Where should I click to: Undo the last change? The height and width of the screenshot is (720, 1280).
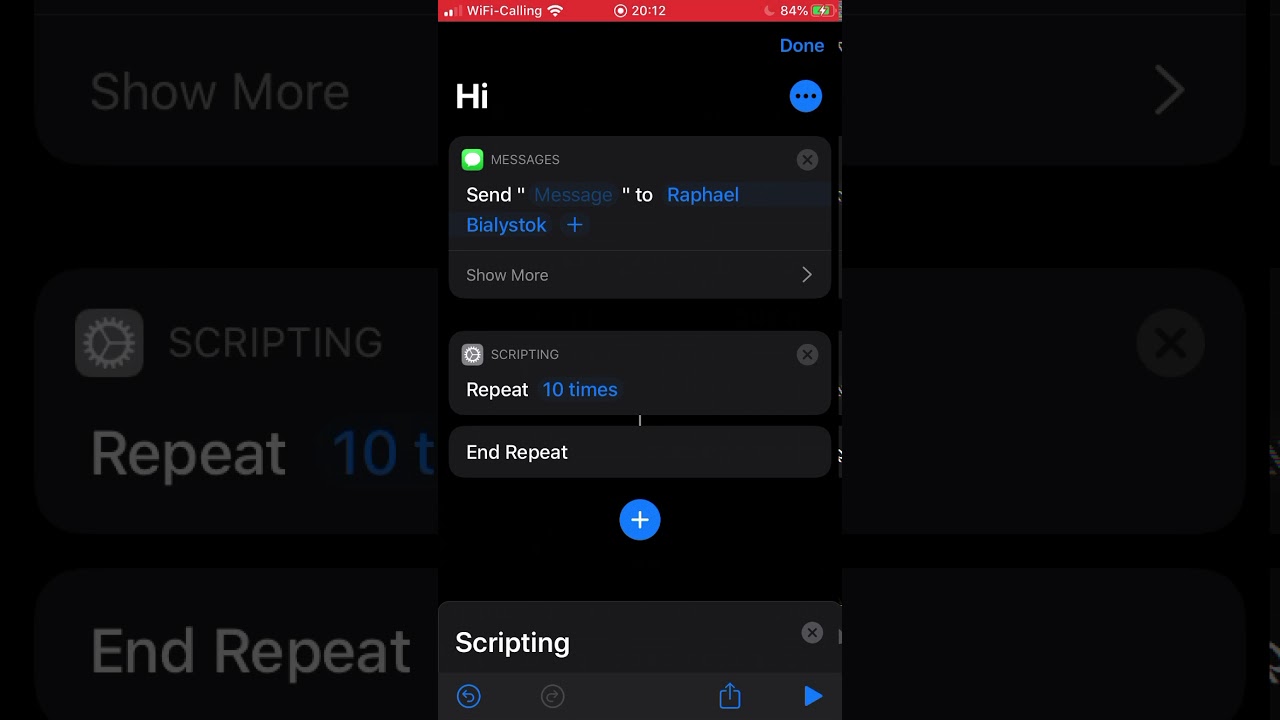[469, 696]
